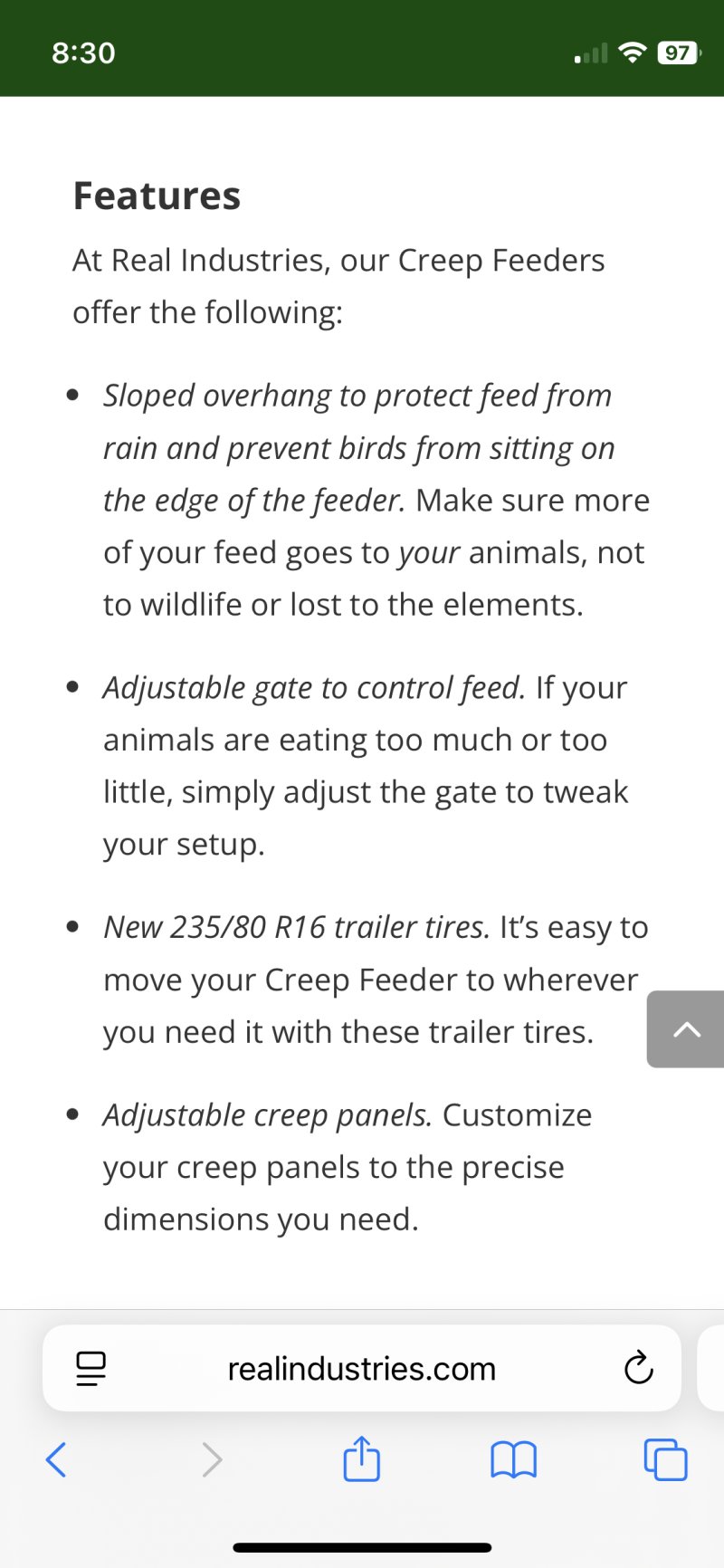Reload the current webpage
Screen dimensions: 724x1568
point(638,1368)
